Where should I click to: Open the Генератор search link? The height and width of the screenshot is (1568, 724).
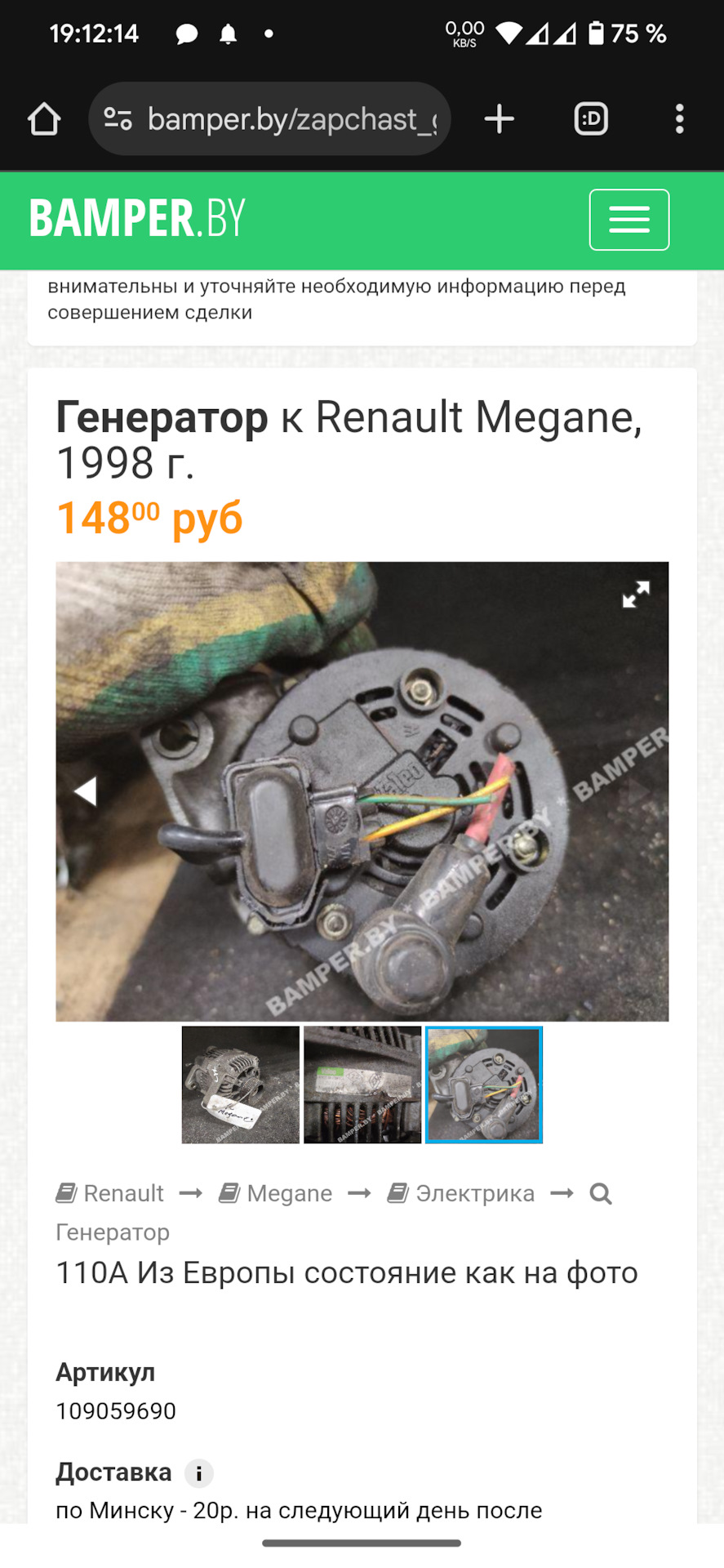(x=113, y=1232)
